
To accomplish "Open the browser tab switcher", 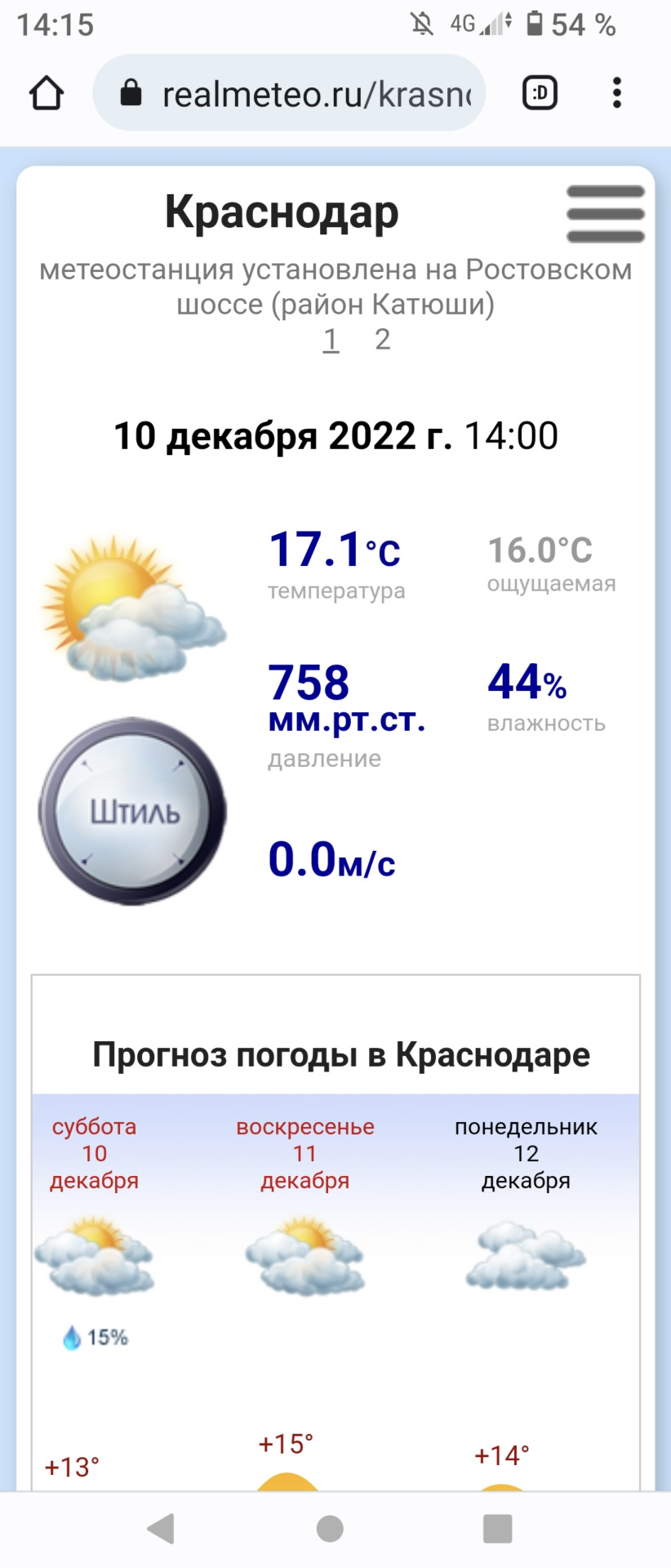I will coord(540,93).
